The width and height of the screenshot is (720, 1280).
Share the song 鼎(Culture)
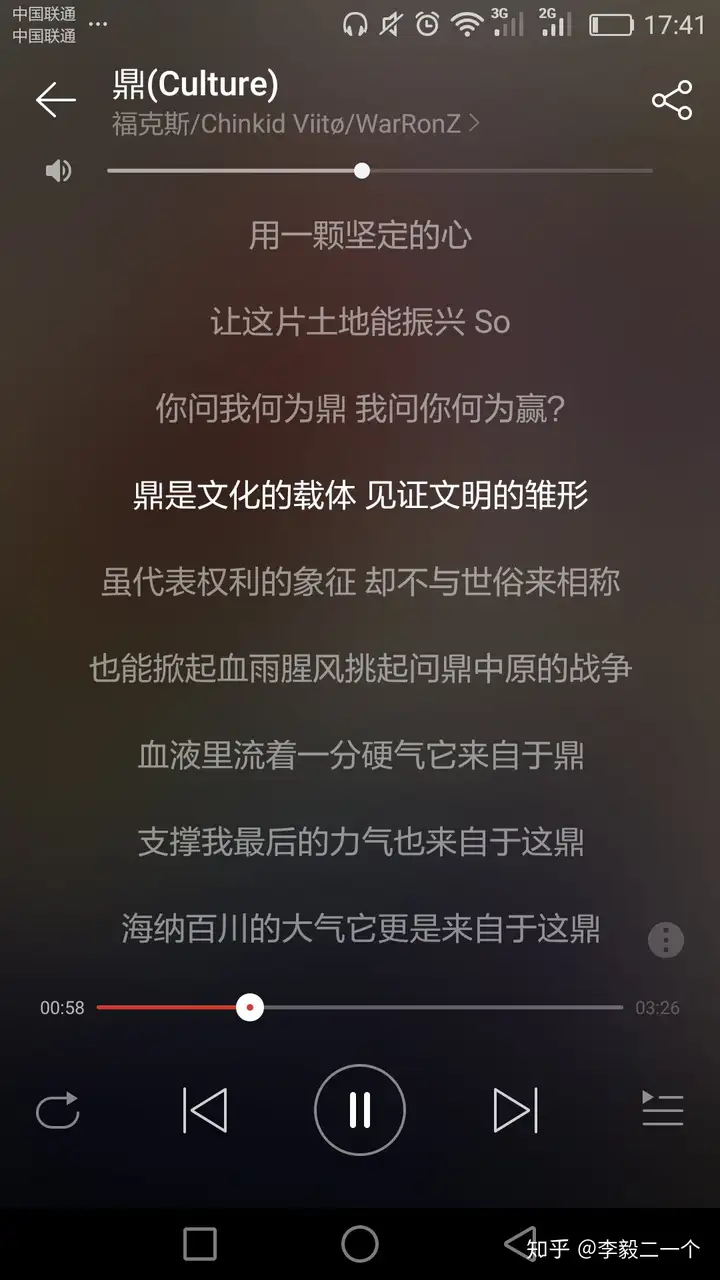point(672,100)
